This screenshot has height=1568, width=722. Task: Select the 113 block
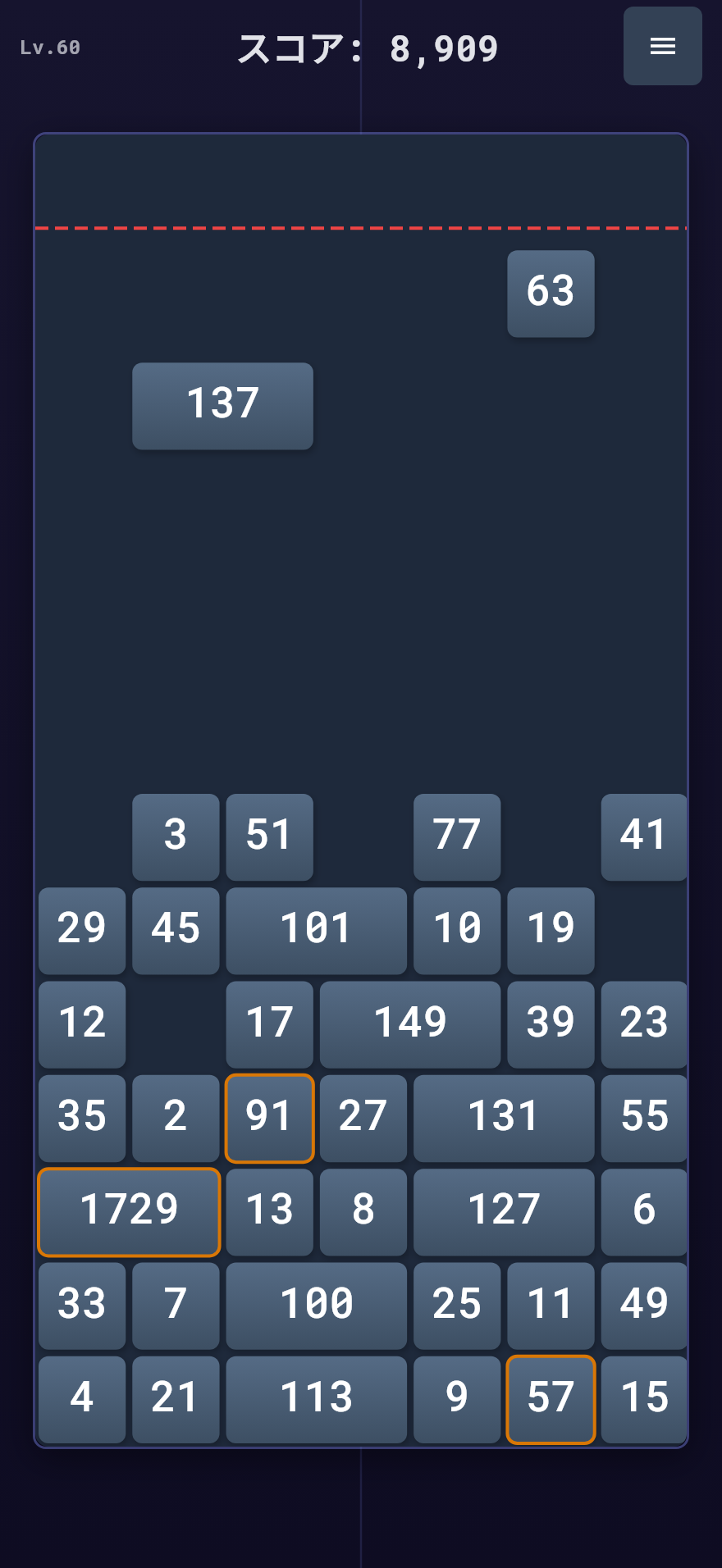317,1399
